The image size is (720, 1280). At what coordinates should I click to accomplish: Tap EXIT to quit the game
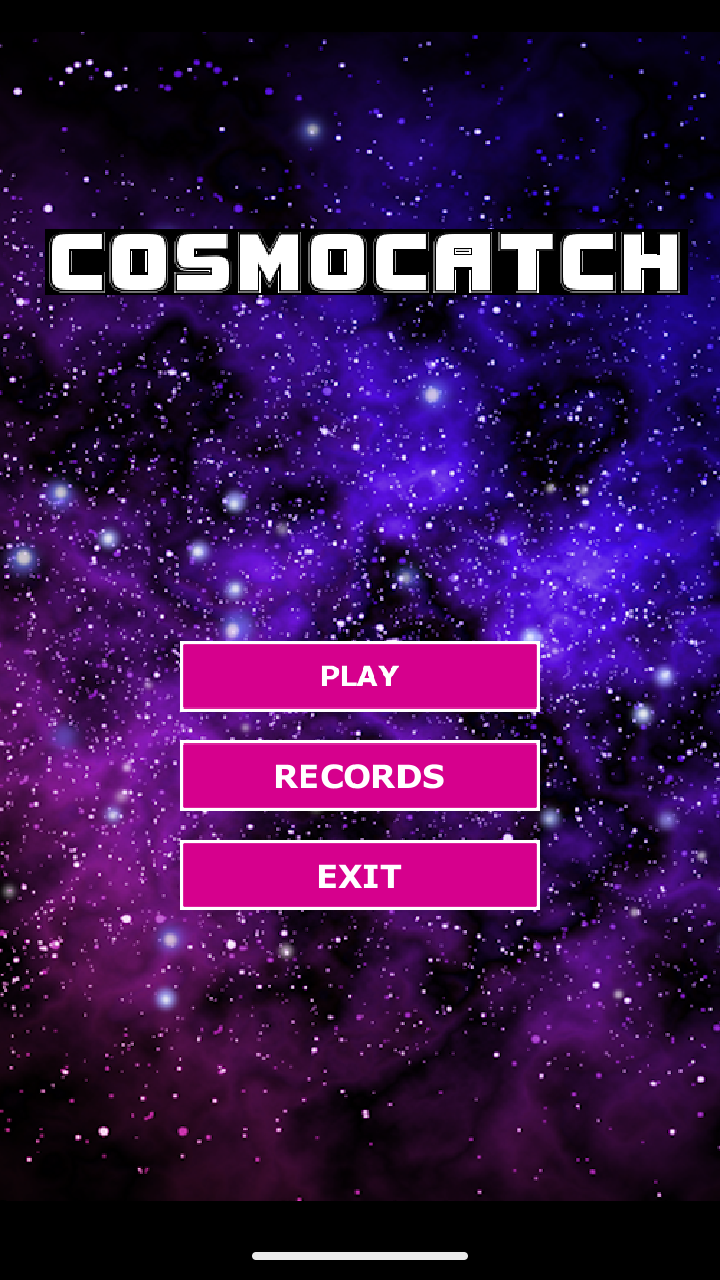360,876
